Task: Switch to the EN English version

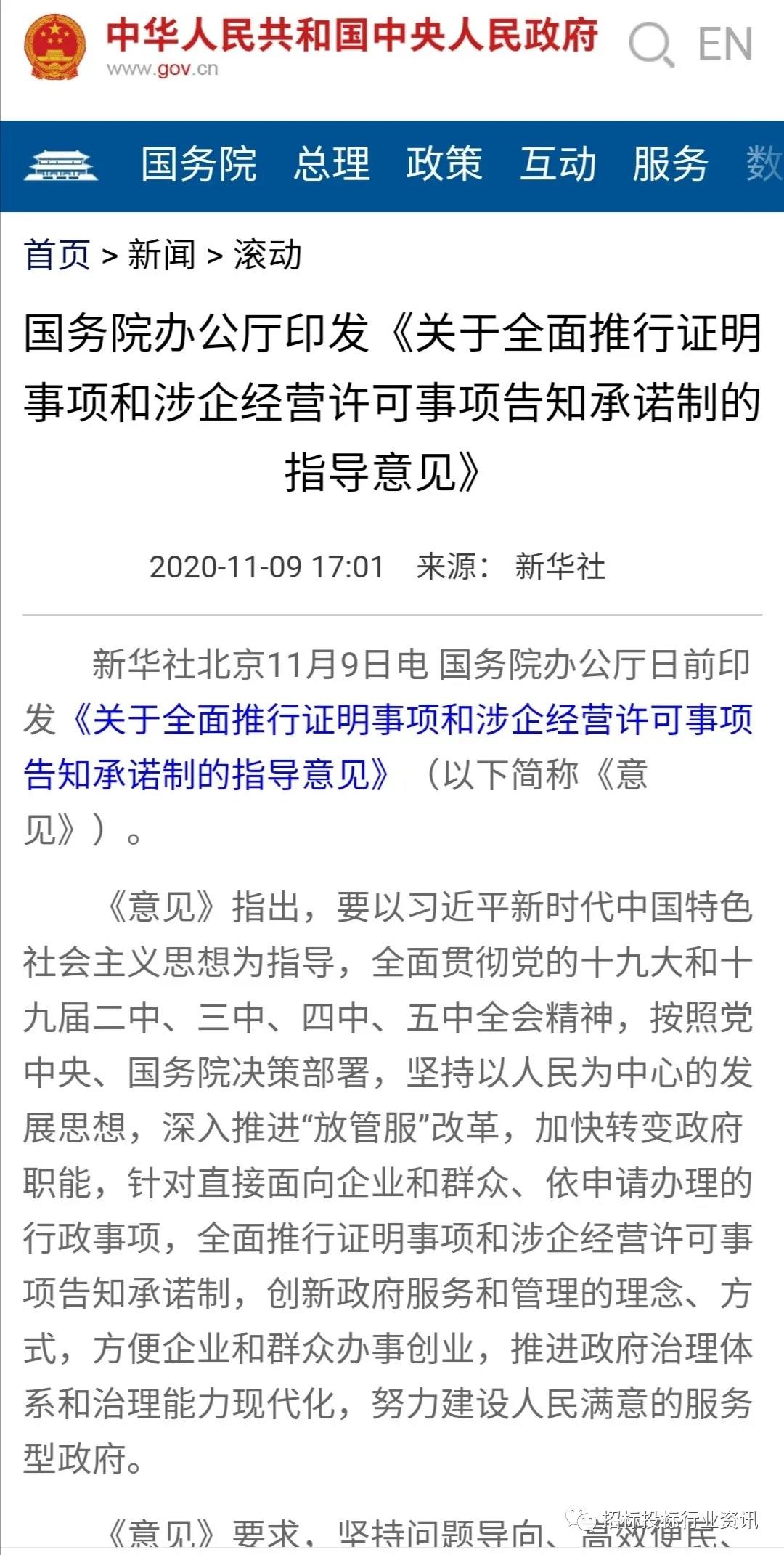Action: pos(724,44)
